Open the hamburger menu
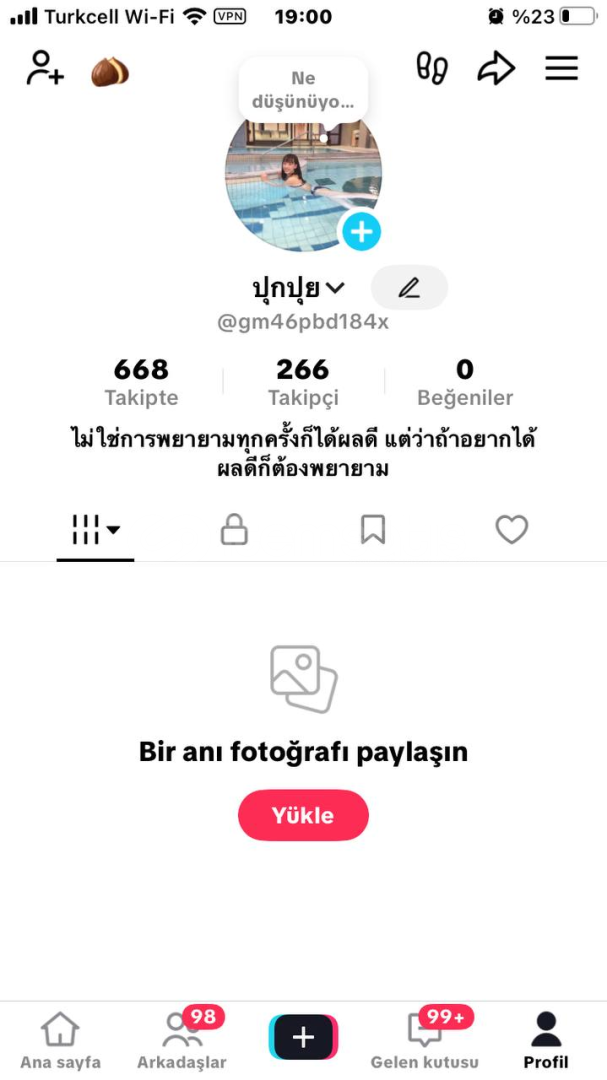 (x=562, y=69)
